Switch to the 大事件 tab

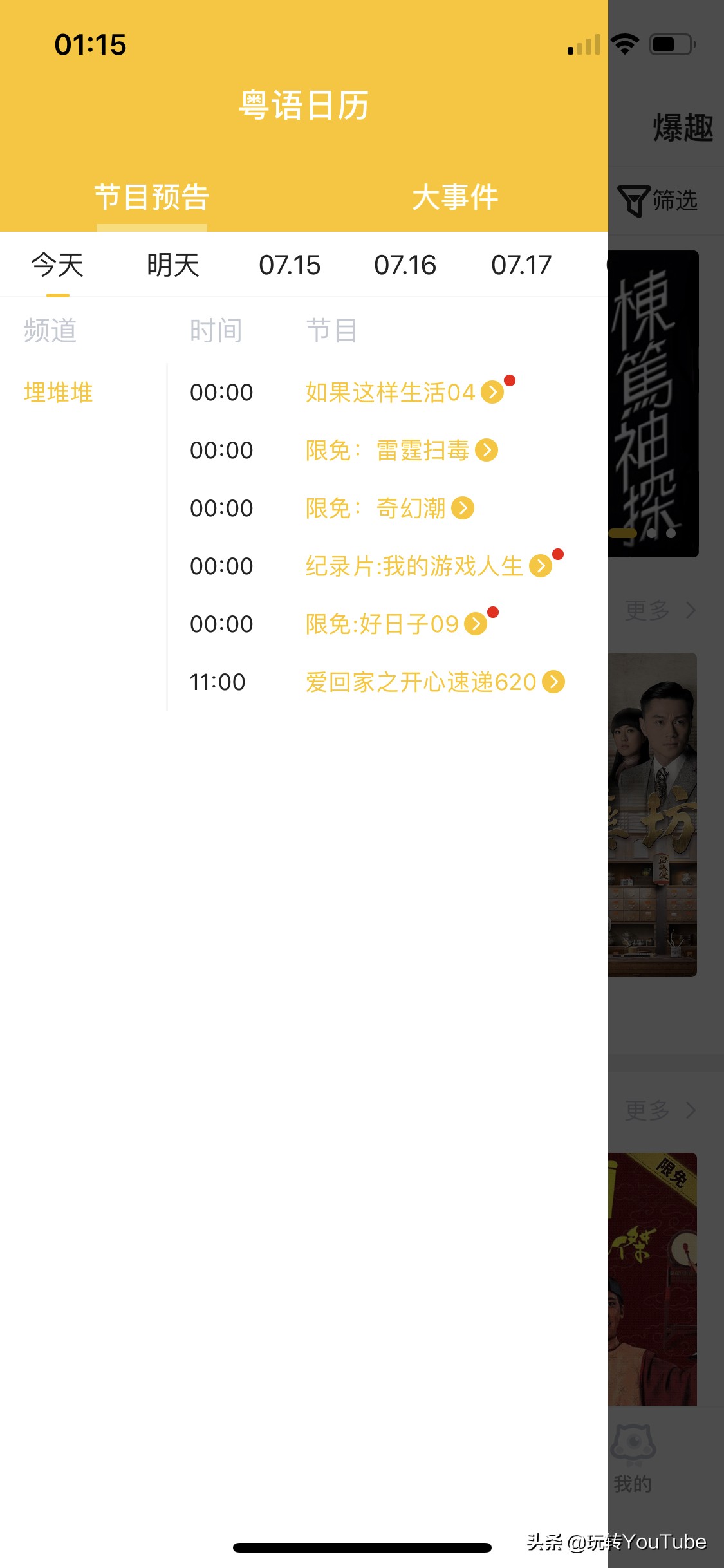click(x=455, y=197)
